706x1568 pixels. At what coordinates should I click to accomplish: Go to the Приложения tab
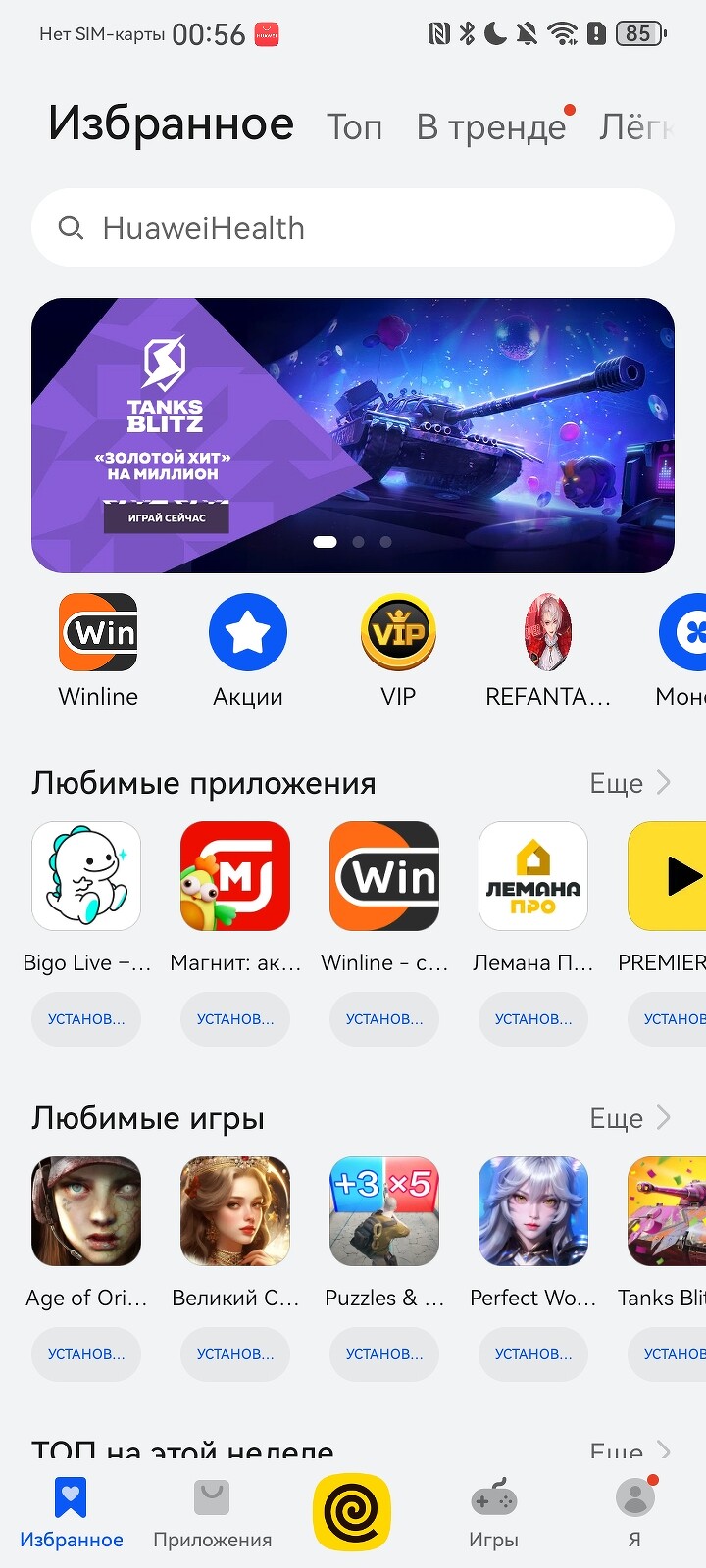pos(212,1513)
